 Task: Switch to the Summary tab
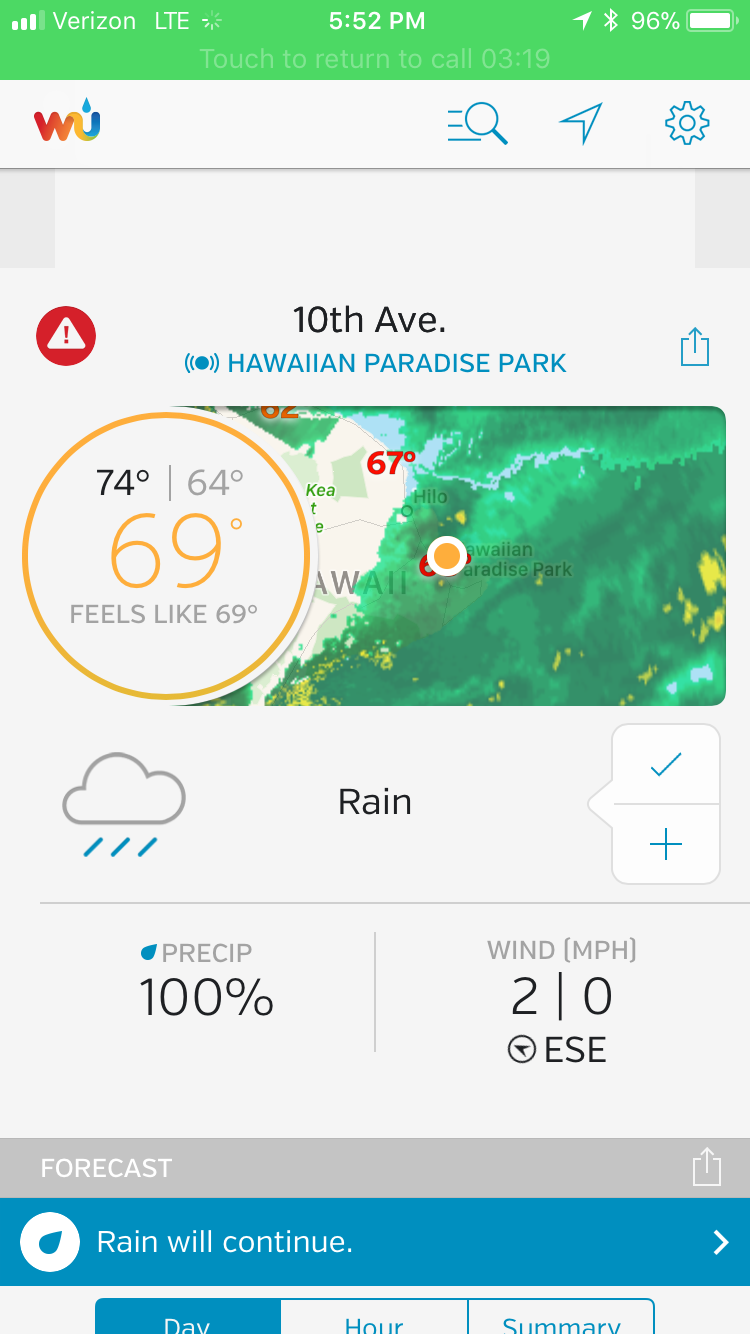point(561,1320)
